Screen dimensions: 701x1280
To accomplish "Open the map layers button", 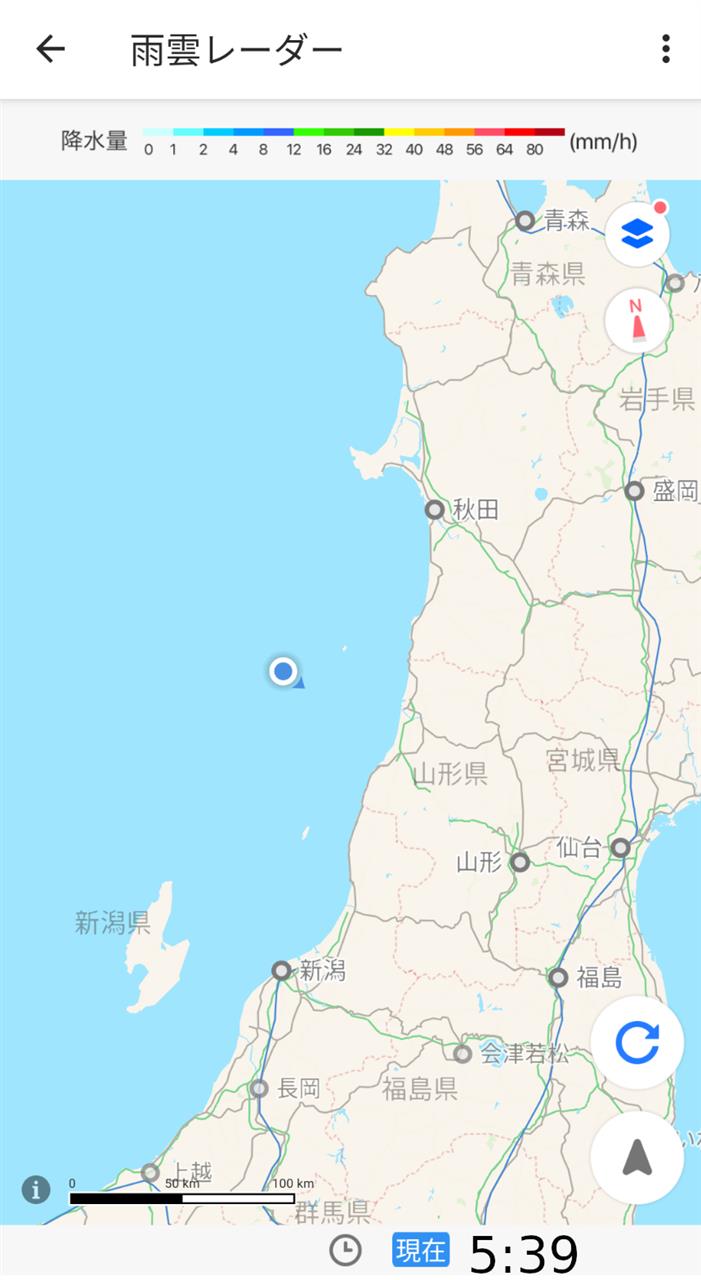I will click(x=637, y=235).
